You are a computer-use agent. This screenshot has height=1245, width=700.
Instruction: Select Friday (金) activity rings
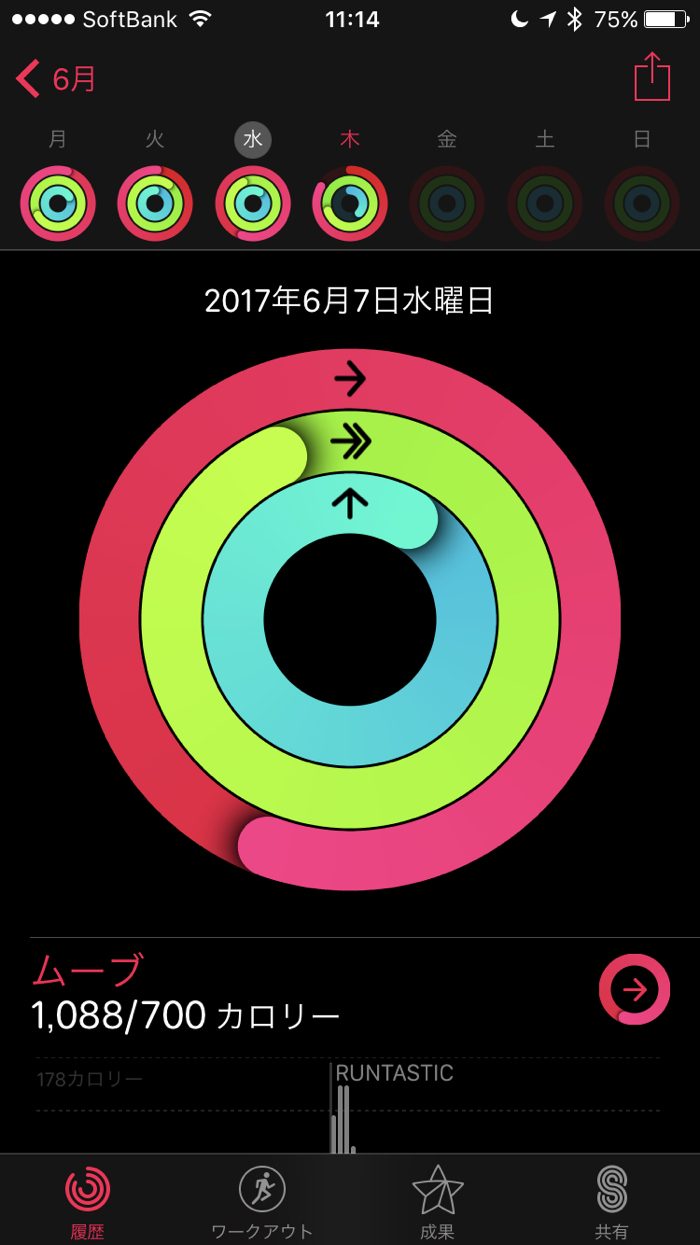447,204
